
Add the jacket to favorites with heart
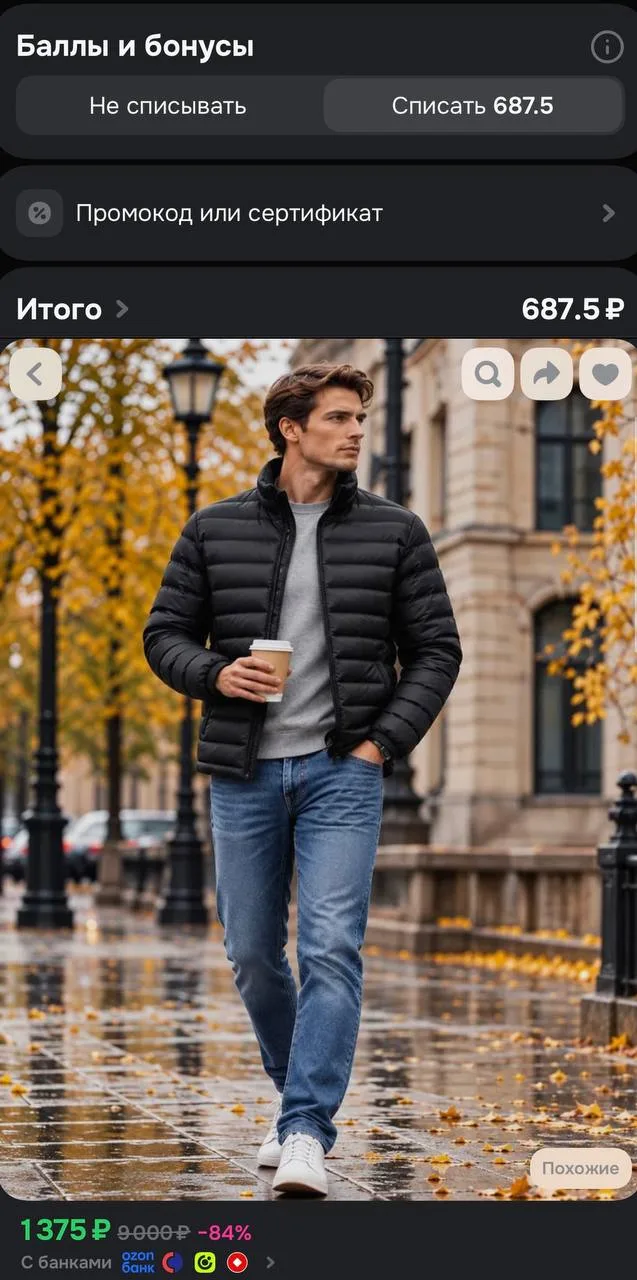(605, 374)
